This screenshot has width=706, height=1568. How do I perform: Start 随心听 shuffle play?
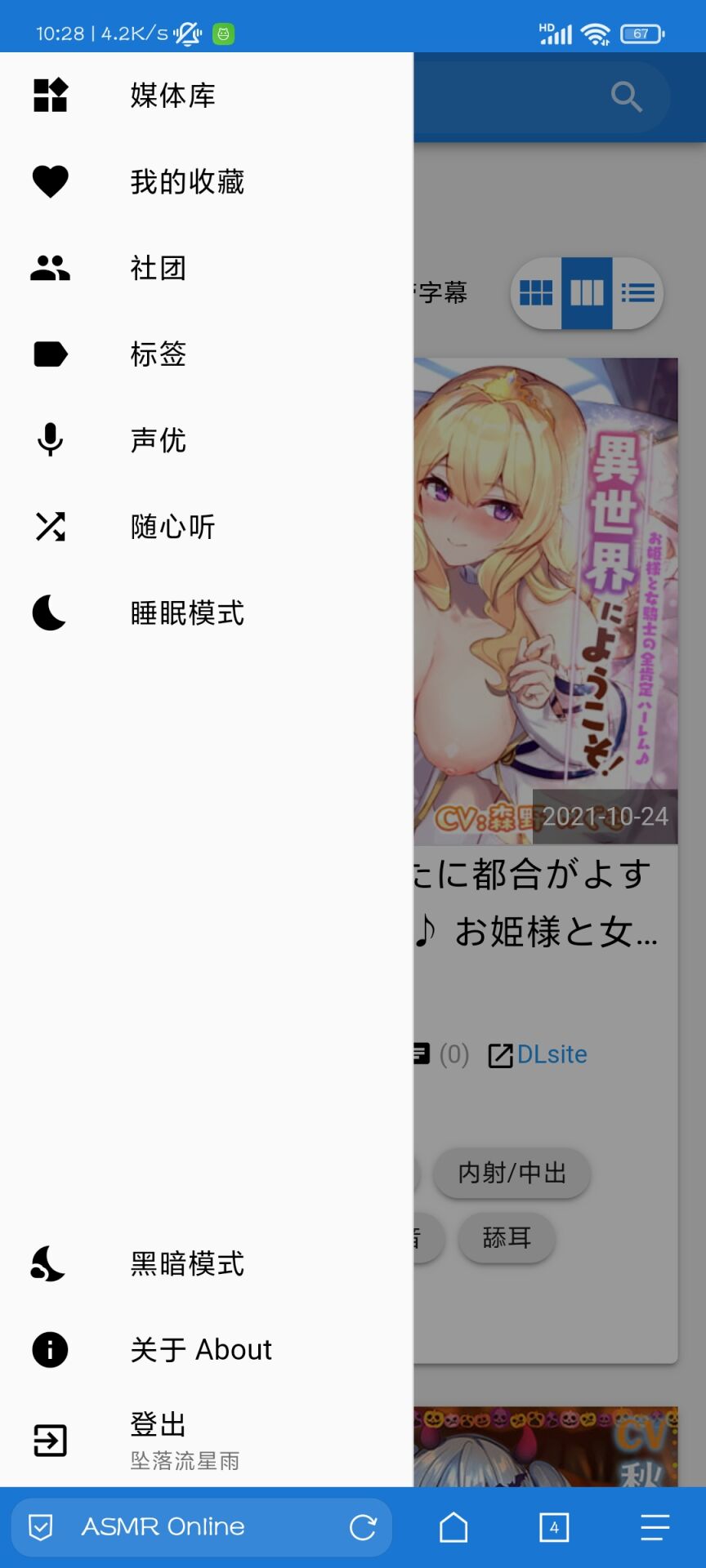[172, 527]
